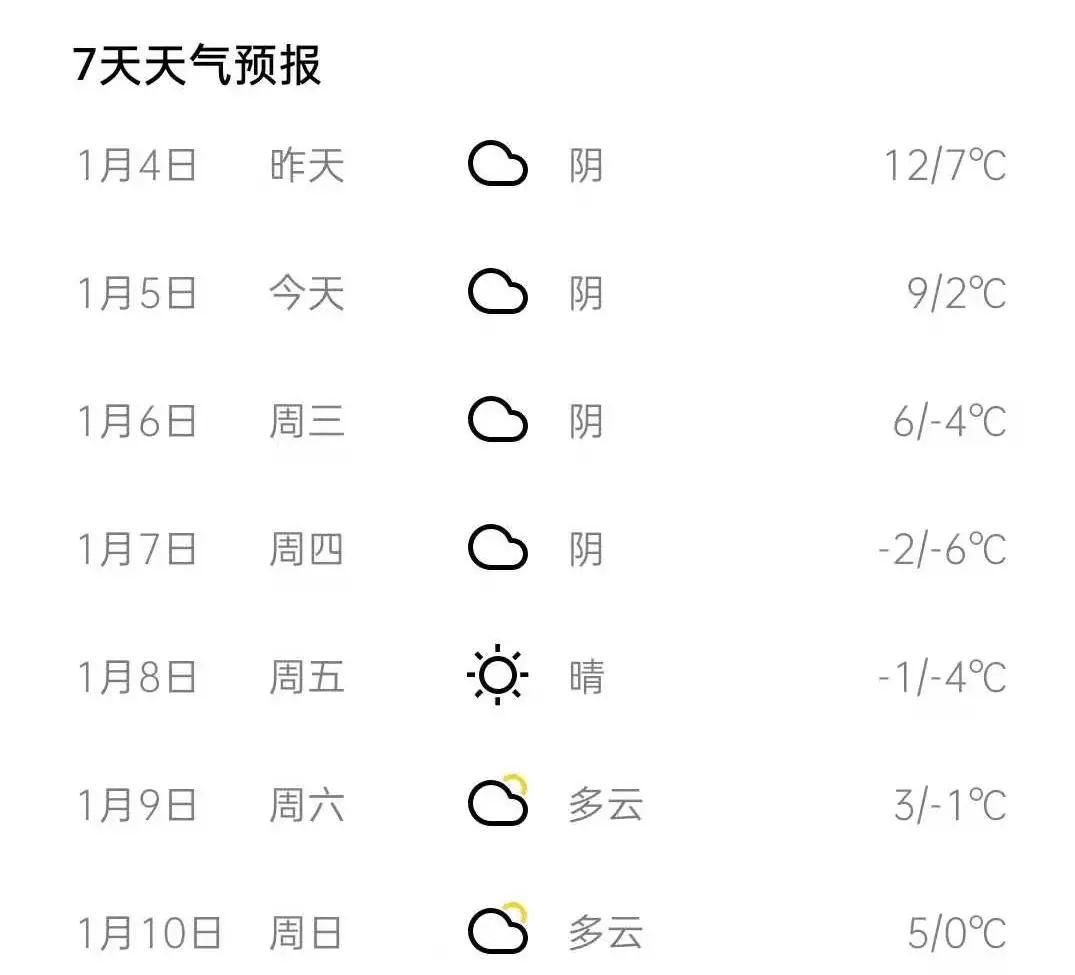
Task: View the January 9 forecast details
Action: [540, 805]
